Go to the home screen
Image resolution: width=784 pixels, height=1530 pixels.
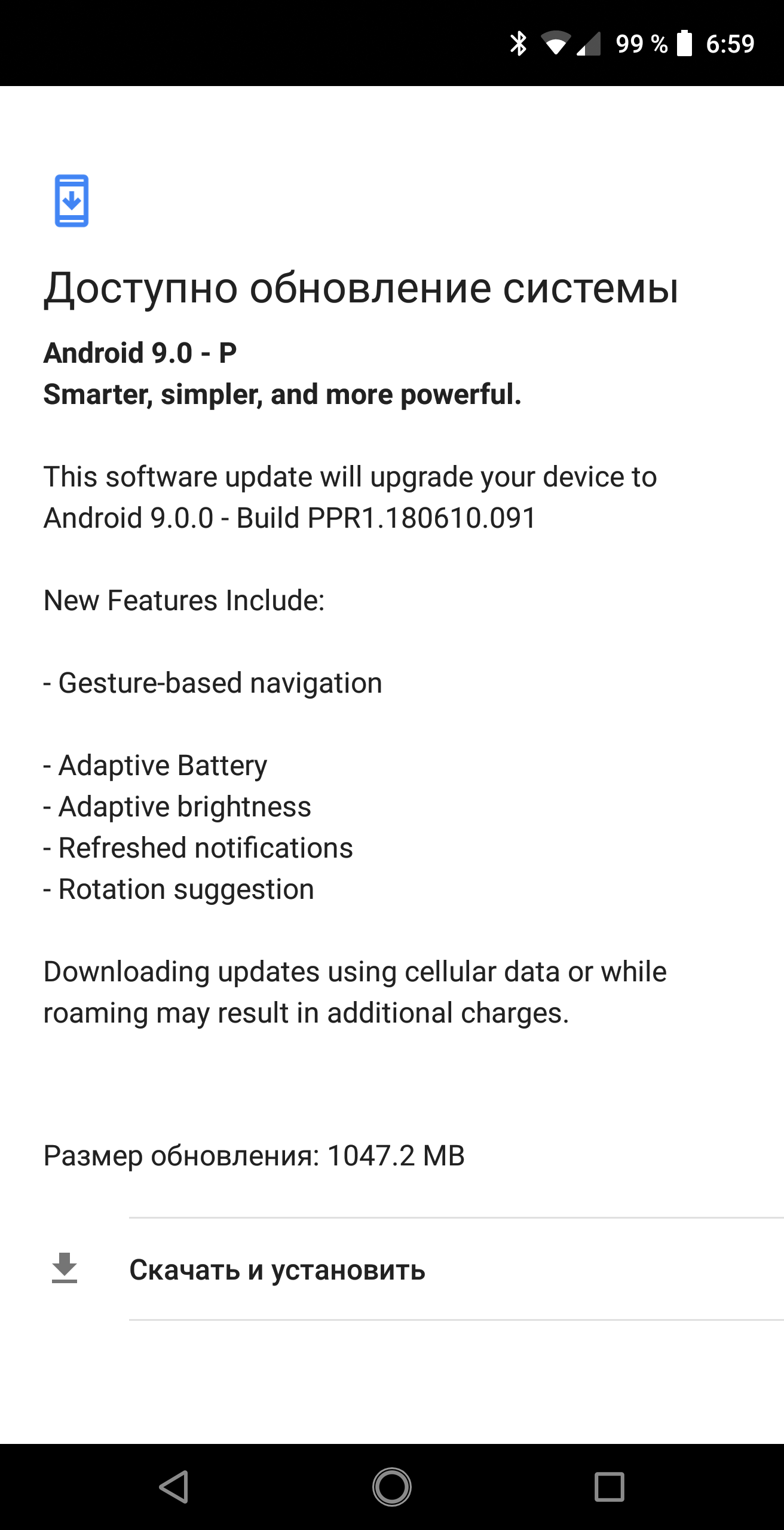(x=392, y=1486)
